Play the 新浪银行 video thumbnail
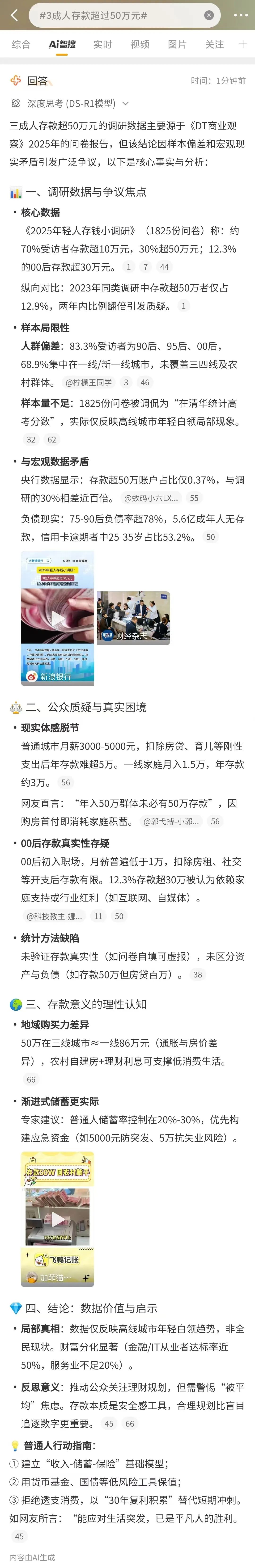The width and height of the screenshot is (255, 1568). point(57,618)
